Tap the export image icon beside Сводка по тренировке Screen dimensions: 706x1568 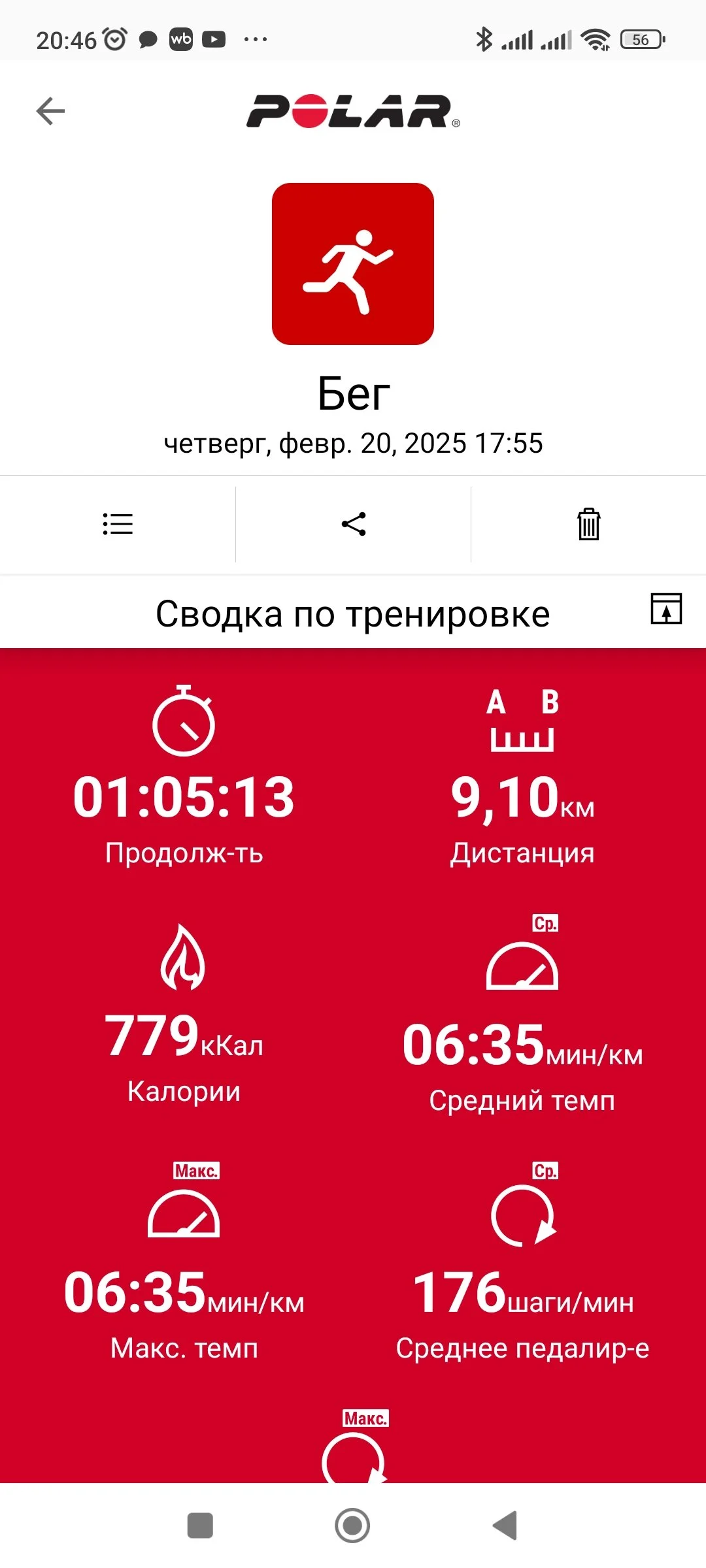[x=666, y=609]
